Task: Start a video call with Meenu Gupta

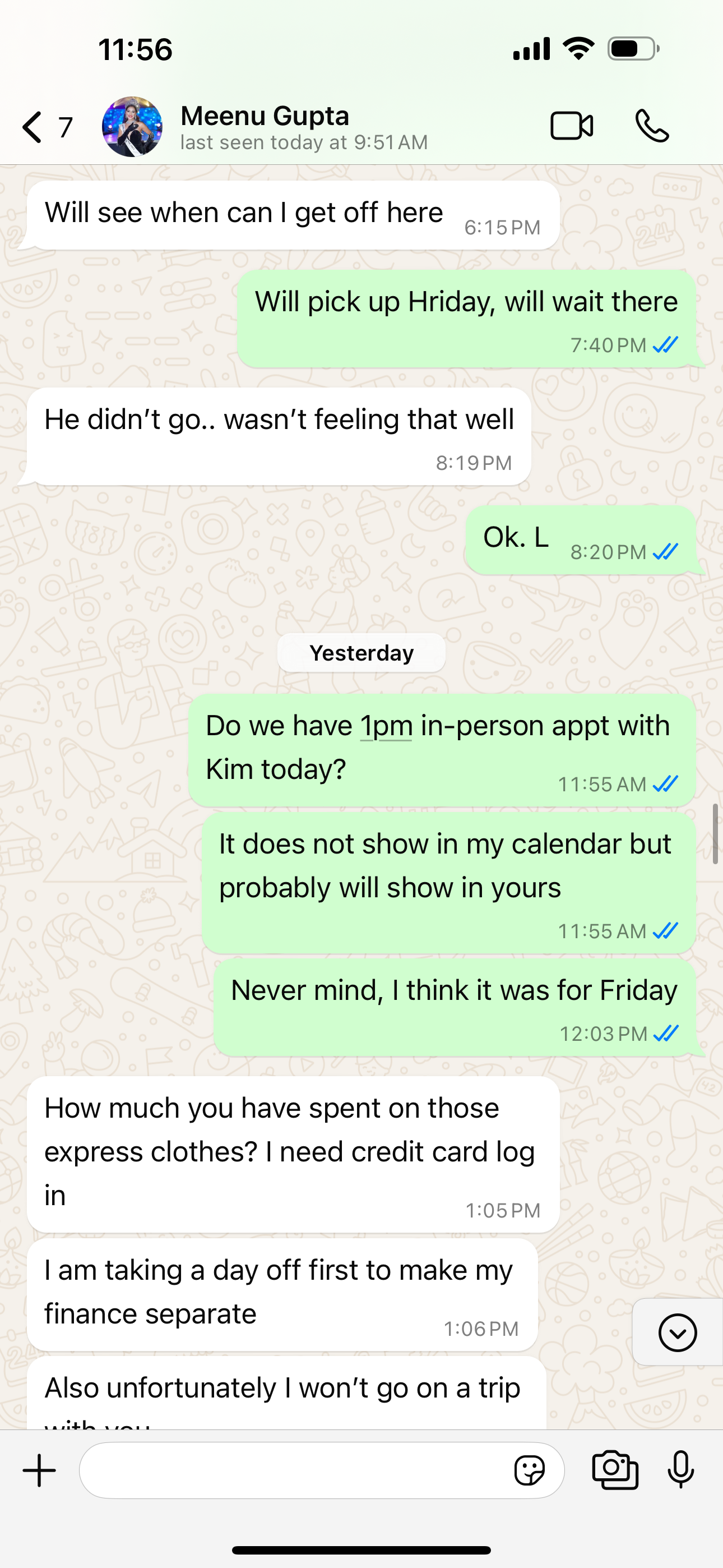Action: [572, 126]
